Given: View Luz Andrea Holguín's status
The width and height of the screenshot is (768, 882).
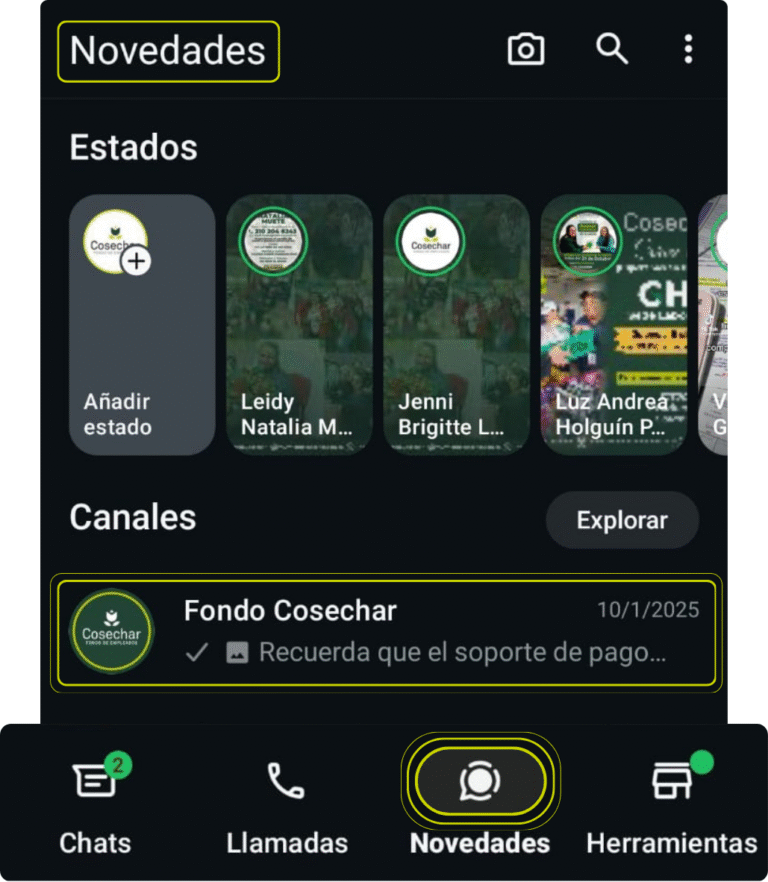Looking at the screenshot, I should click(x=613, y=325).
